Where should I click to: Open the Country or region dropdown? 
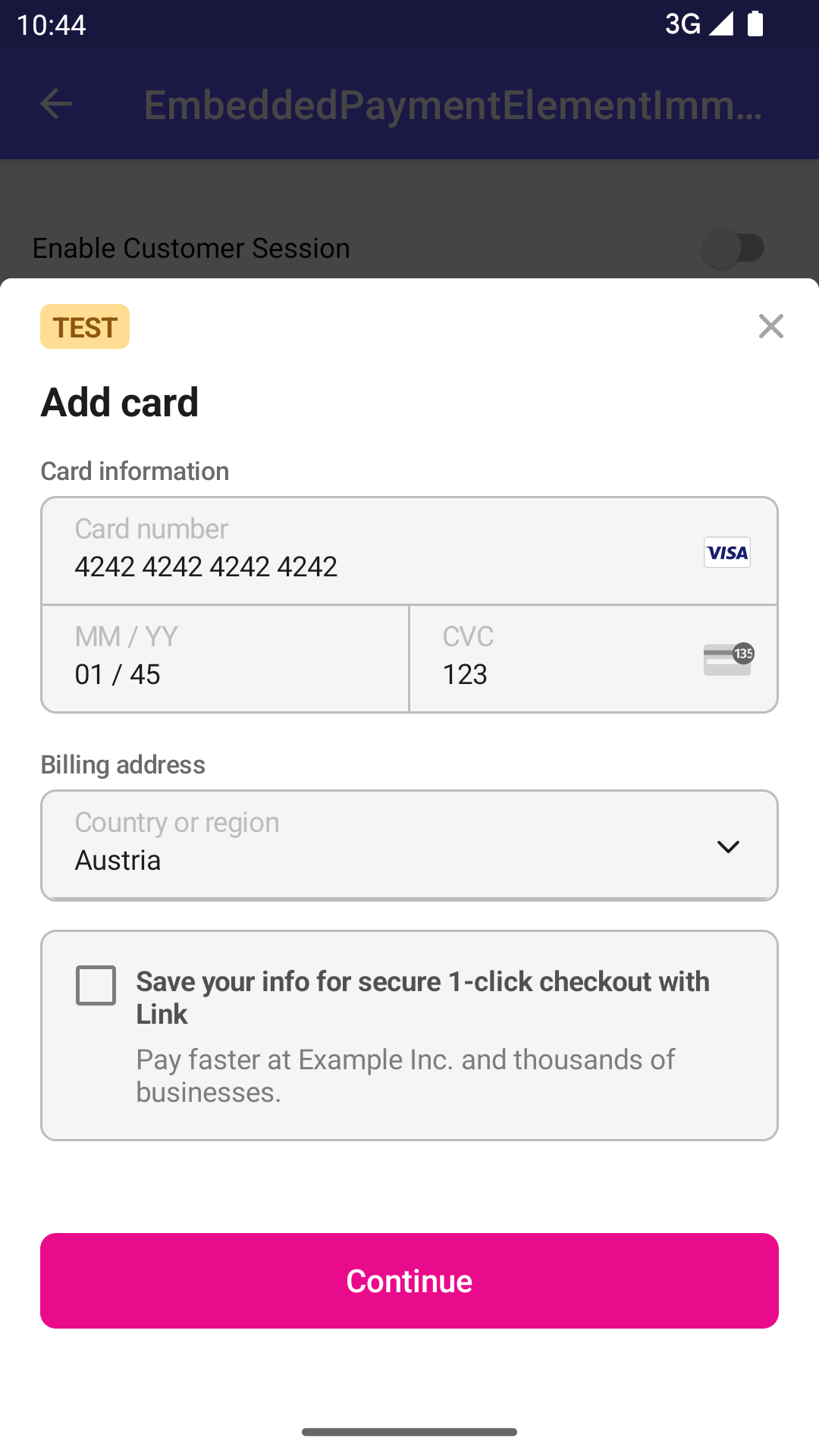point(409,846)
